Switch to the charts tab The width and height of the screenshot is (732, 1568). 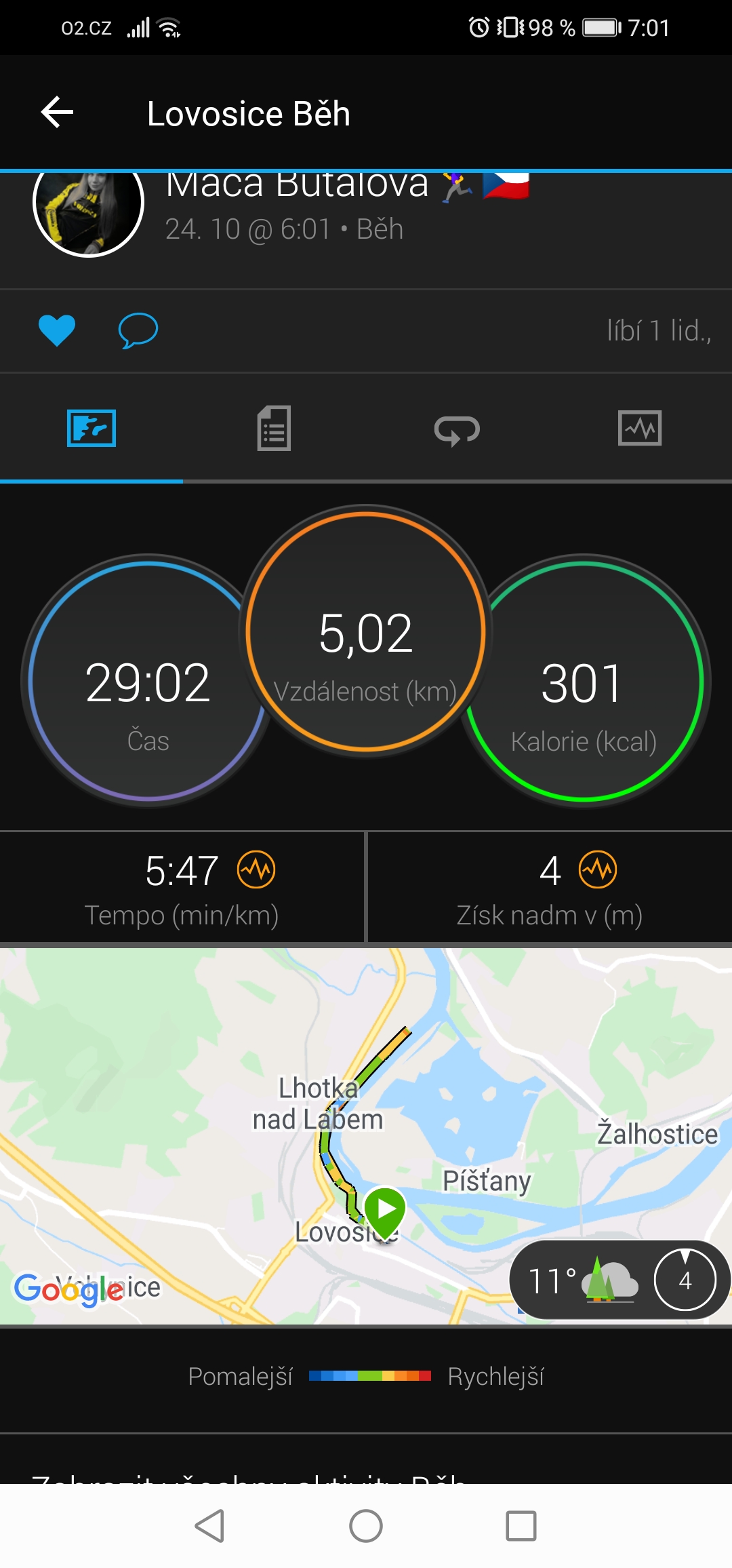point(640,428)
